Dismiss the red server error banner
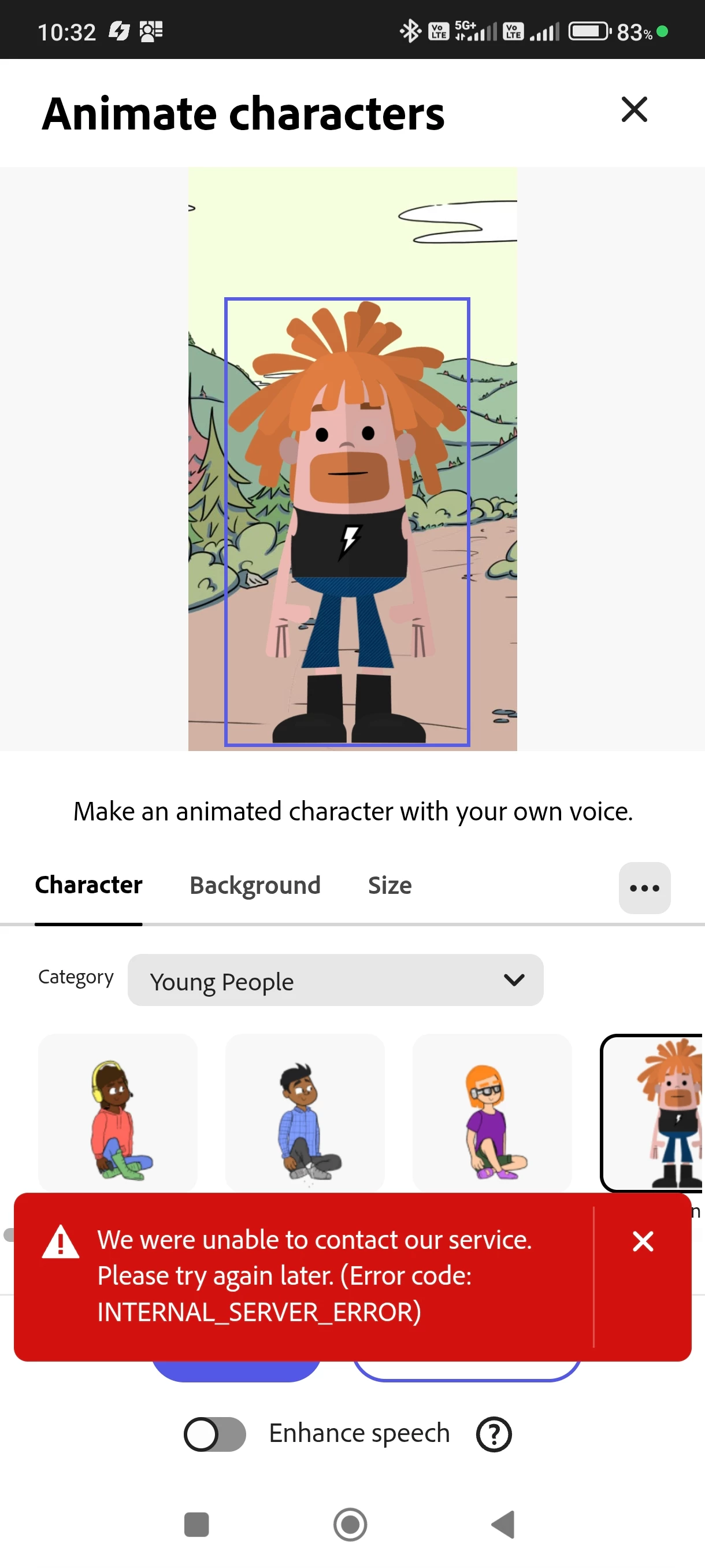705x1568 pixels. click(x=643, y=1241)
